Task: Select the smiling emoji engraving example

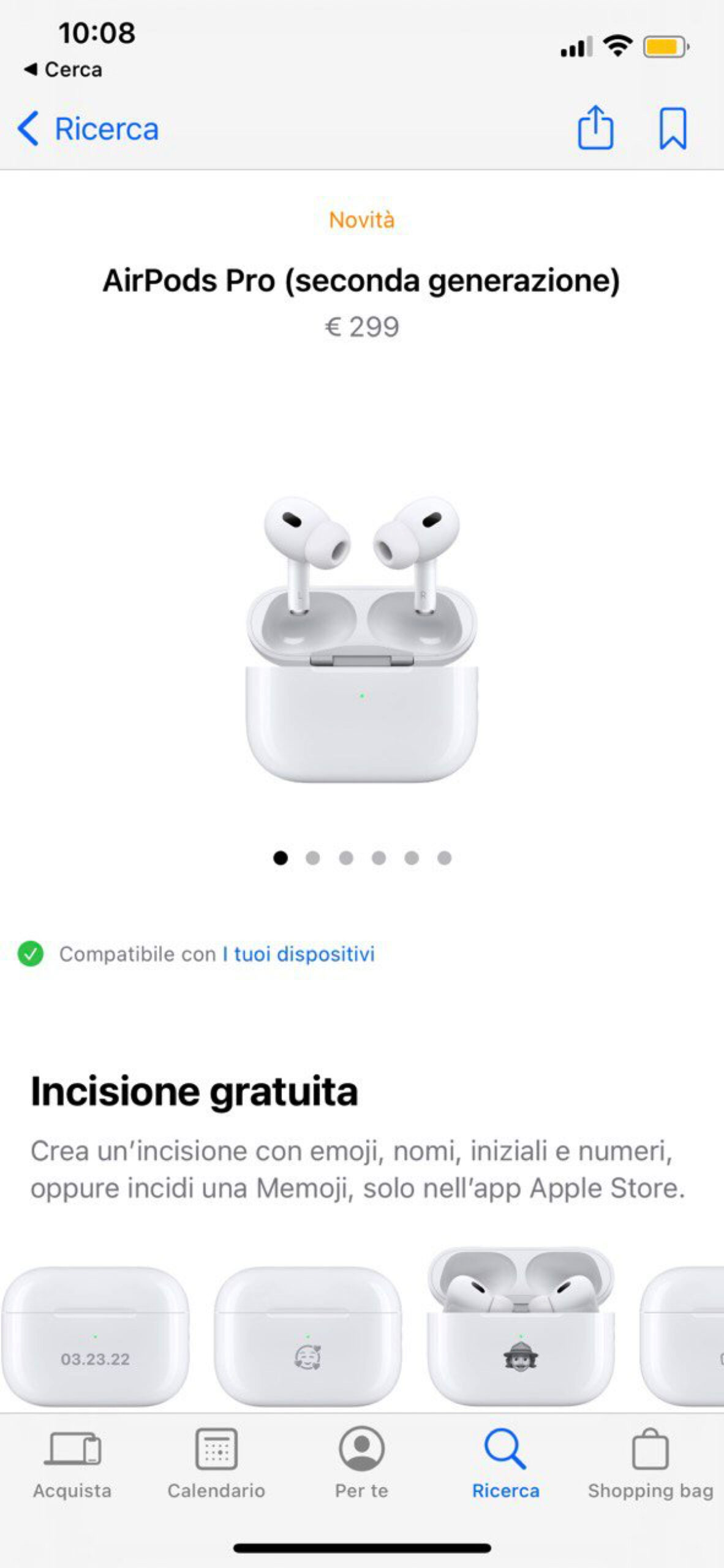Action: (307, 1335)
